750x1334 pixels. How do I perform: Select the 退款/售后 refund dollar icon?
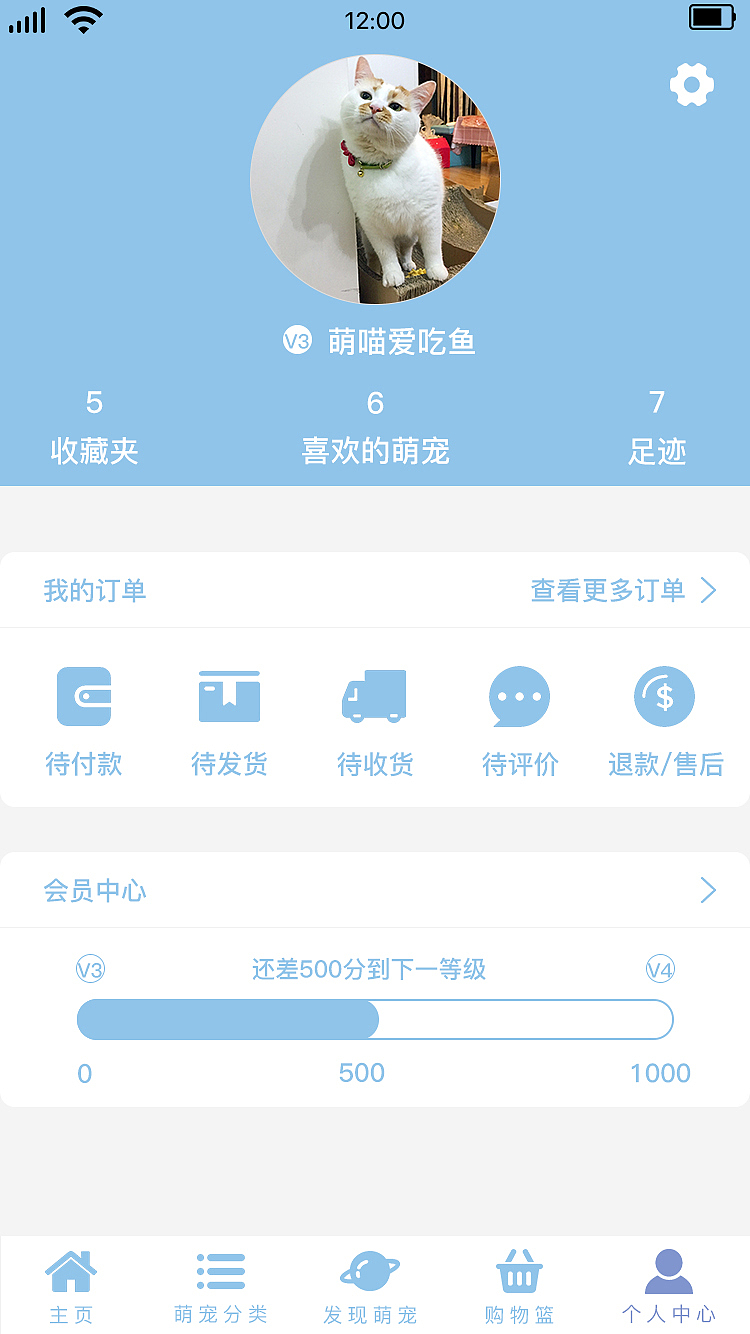(x=665, y=696)
